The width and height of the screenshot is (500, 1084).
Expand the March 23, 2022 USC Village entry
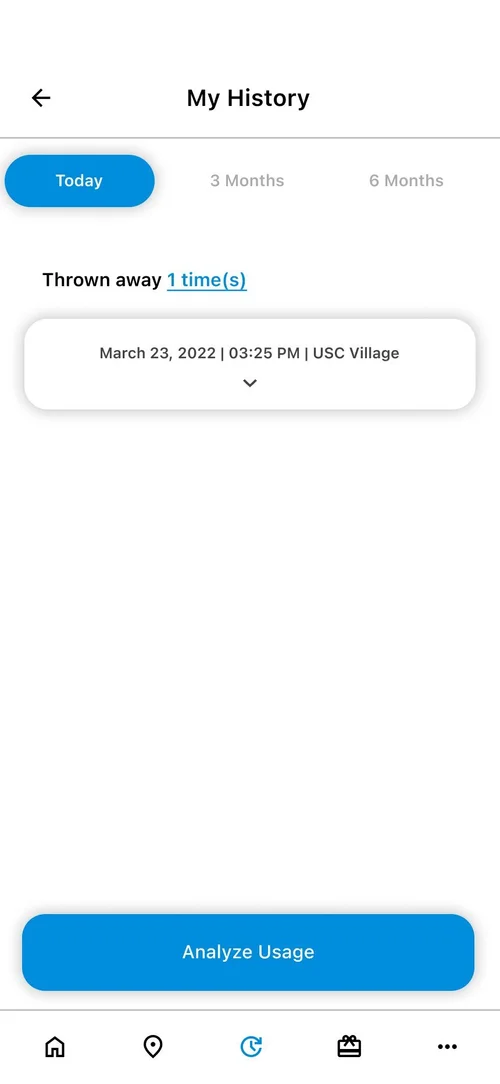[x=250, y=364]
